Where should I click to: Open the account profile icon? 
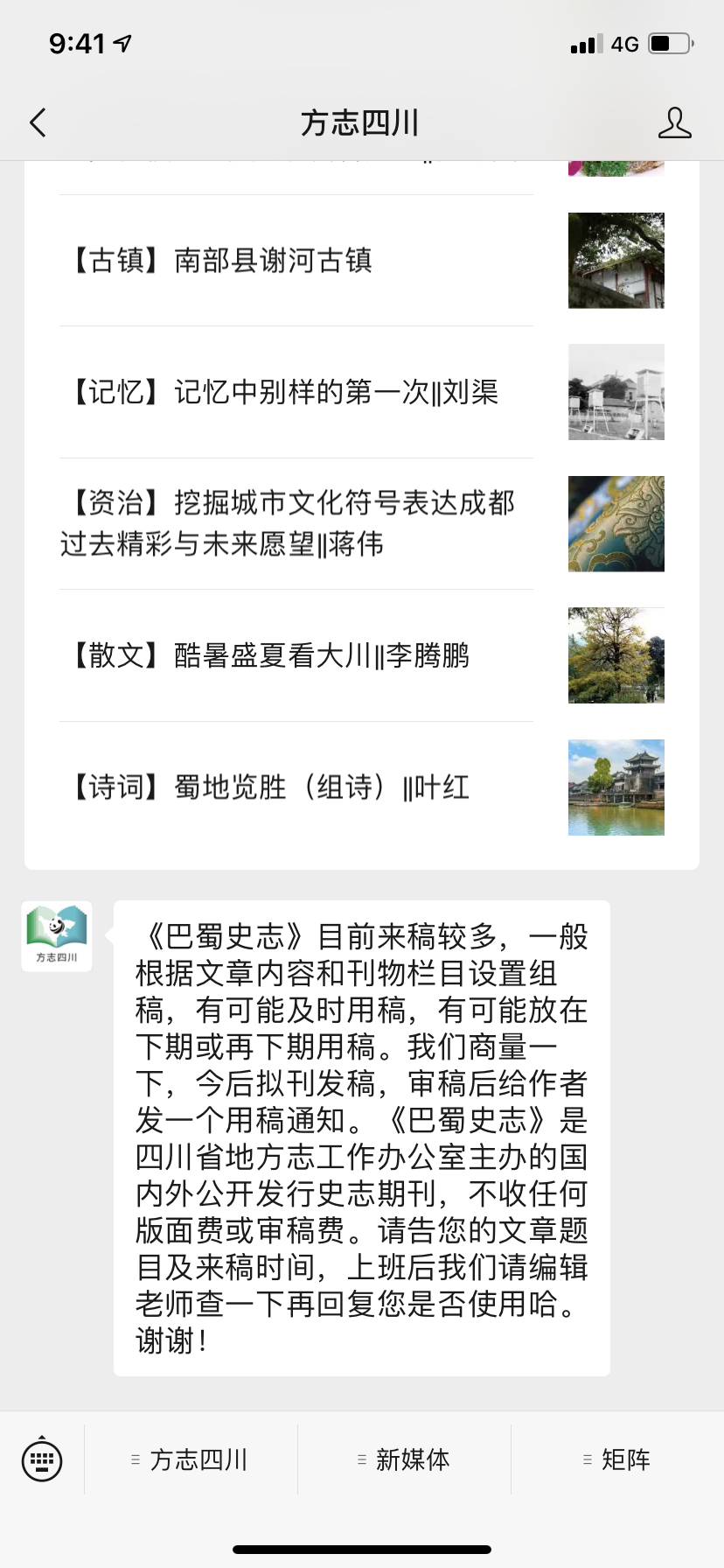tap(674, 123)
